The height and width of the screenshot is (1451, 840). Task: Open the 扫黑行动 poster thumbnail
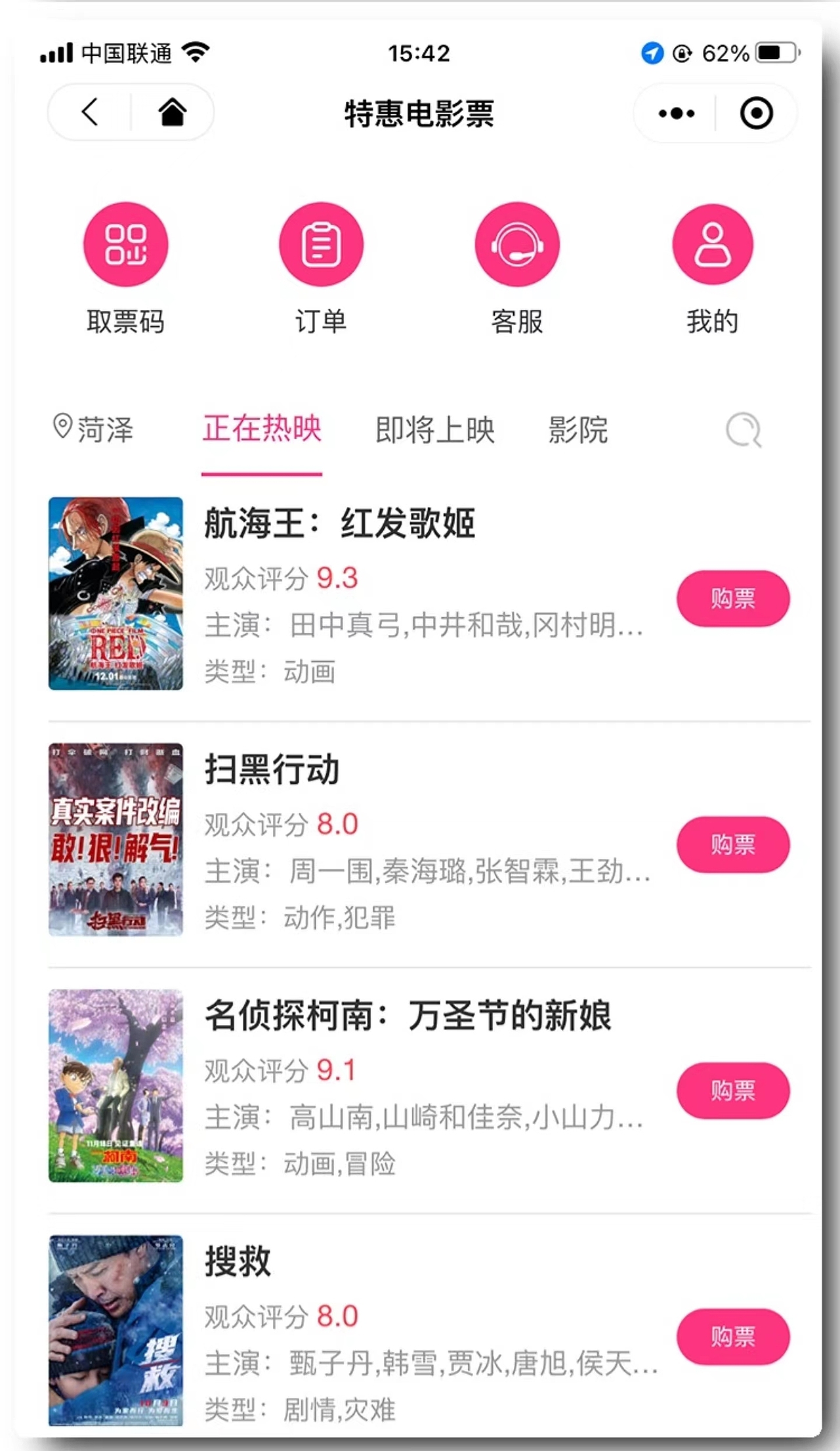pos(117,842)
